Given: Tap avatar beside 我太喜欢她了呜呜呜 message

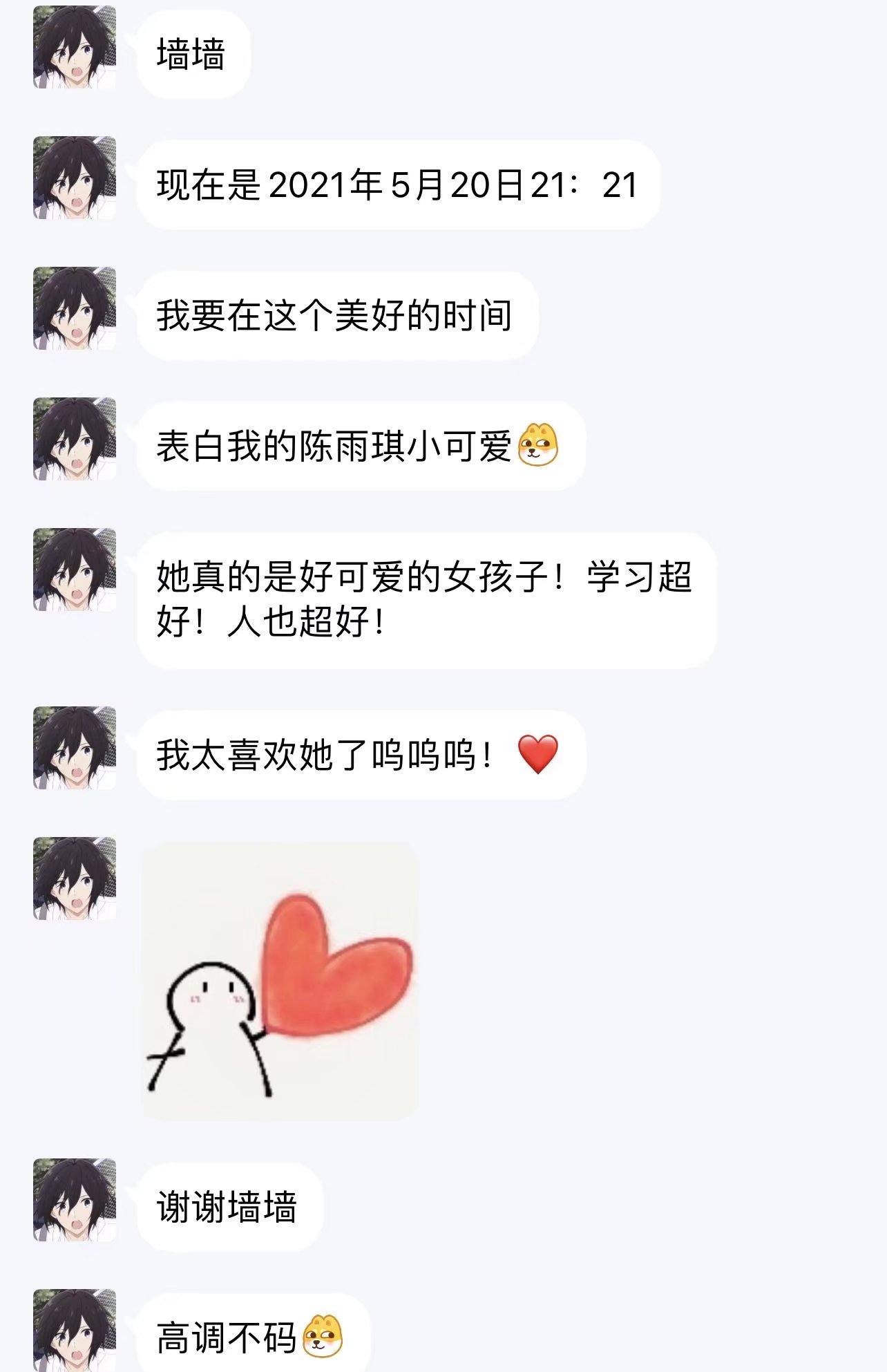Looking at the screenshot, I should tap(75, 748).
